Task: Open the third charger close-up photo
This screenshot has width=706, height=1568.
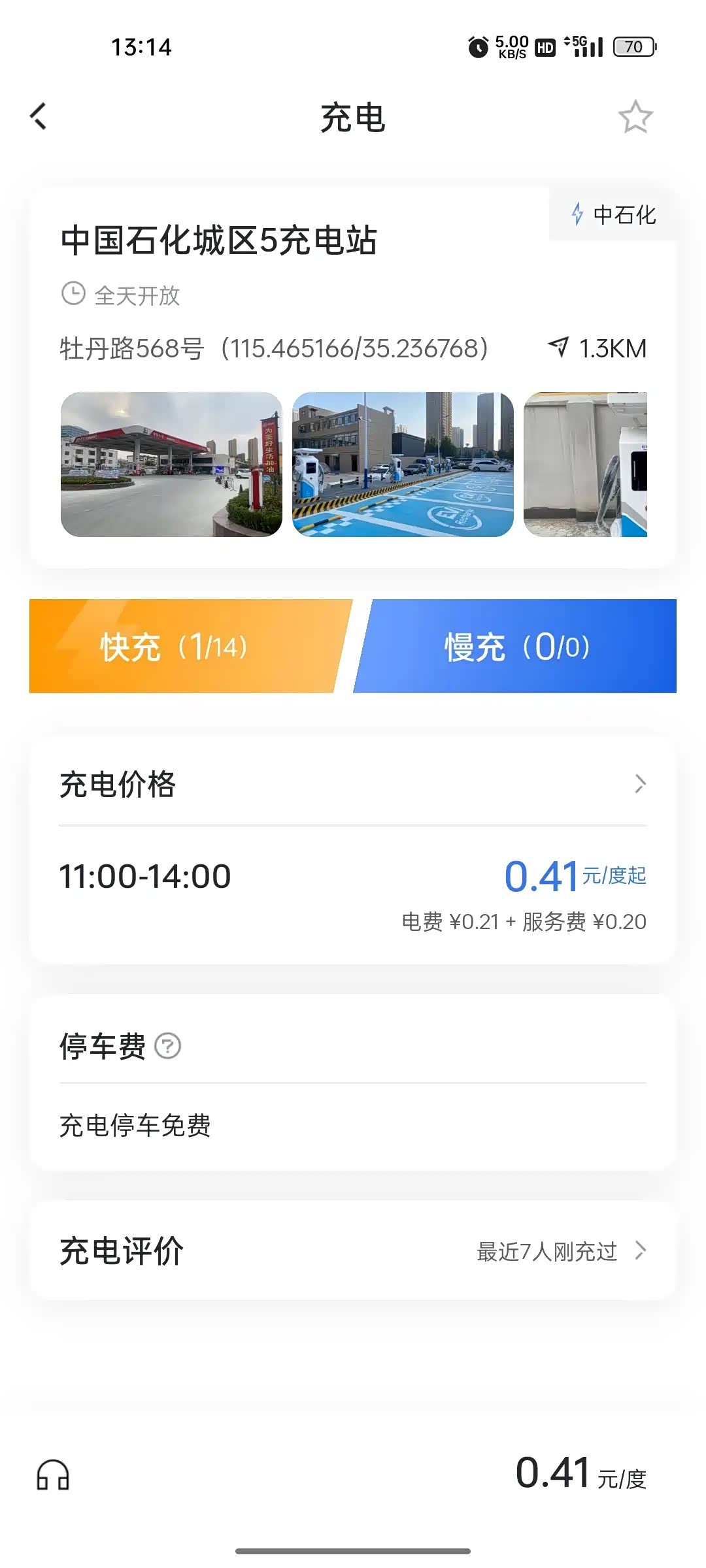Action: 585,465
